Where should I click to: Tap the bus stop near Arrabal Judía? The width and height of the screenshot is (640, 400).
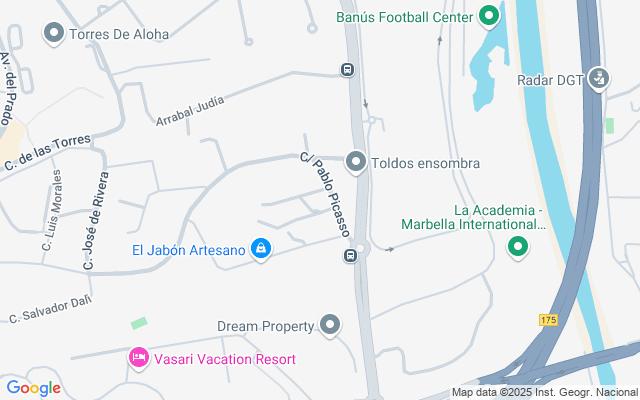[346, 70]
